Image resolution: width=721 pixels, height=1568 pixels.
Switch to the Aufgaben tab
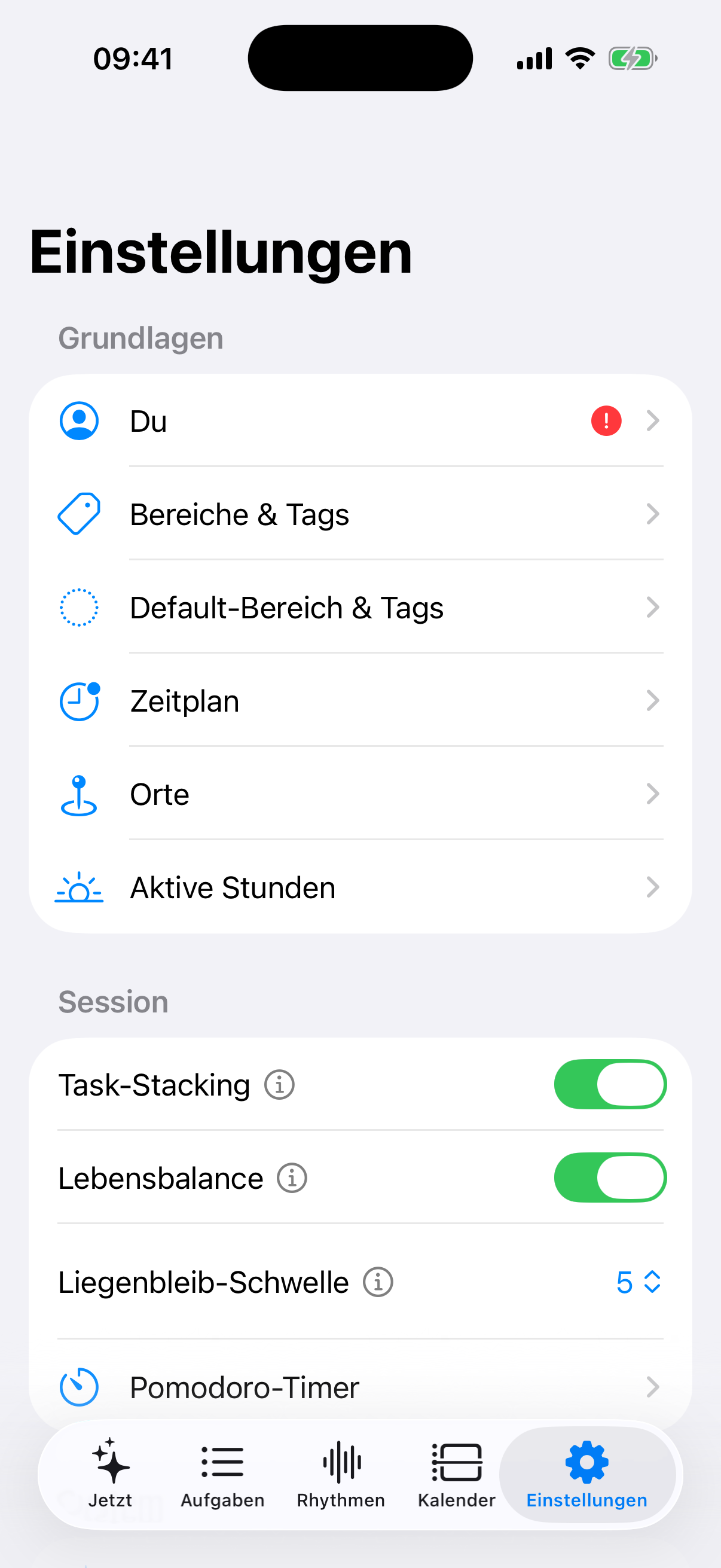tap(222, 1473)
